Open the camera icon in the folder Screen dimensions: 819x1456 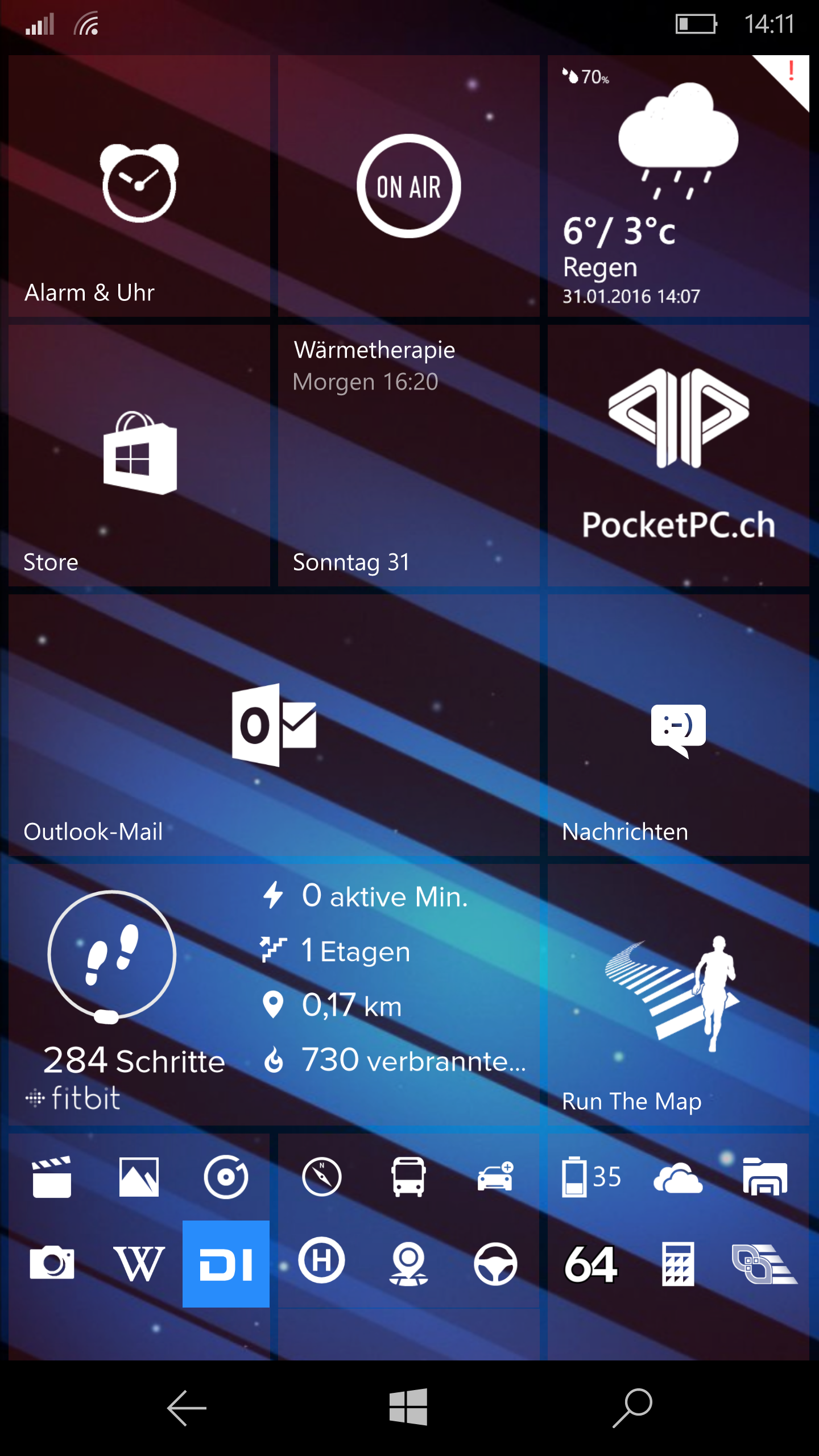click(x=52, y=1264)
